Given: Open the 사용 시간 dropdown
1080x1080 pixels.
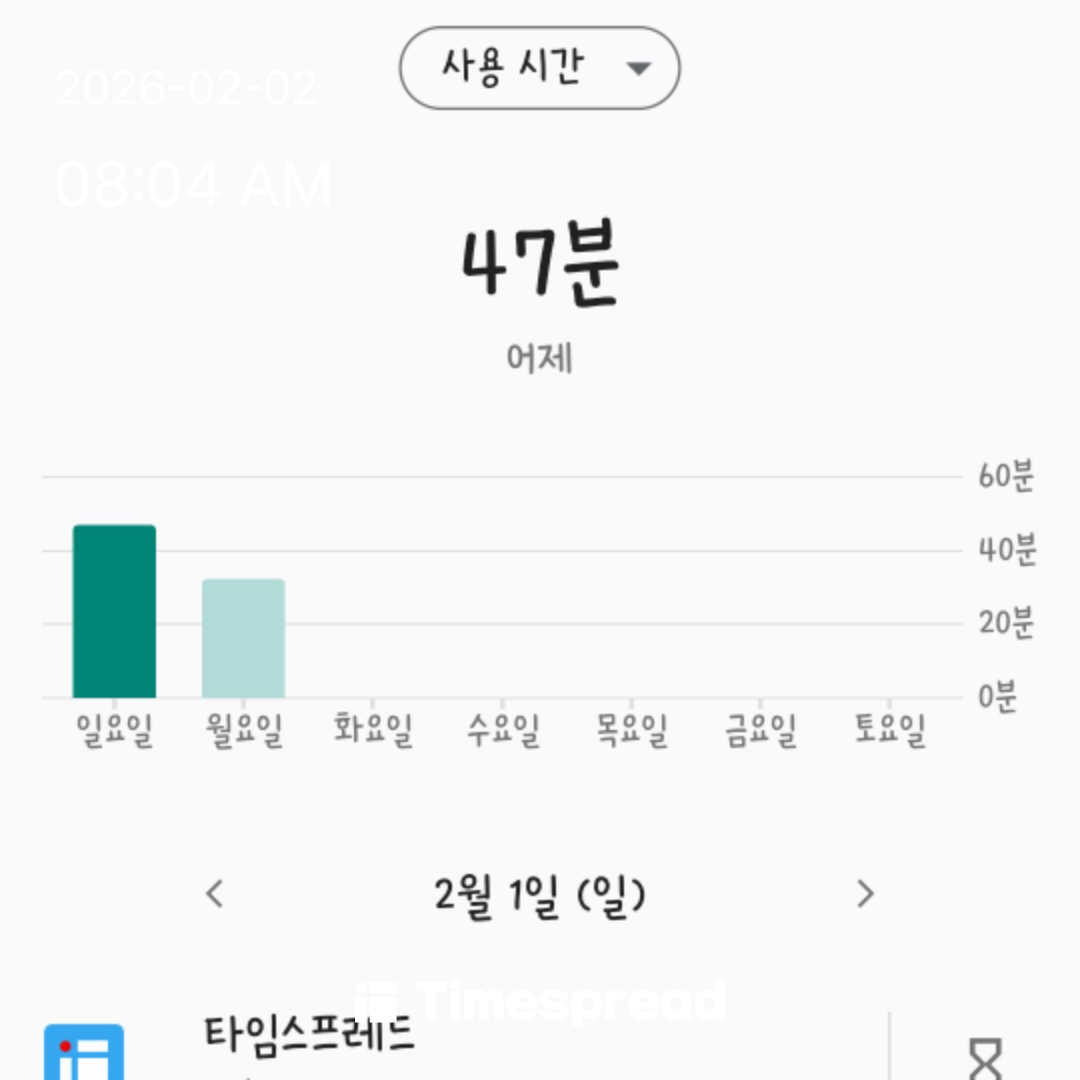Looking at the screenshot, I should 539,68.
